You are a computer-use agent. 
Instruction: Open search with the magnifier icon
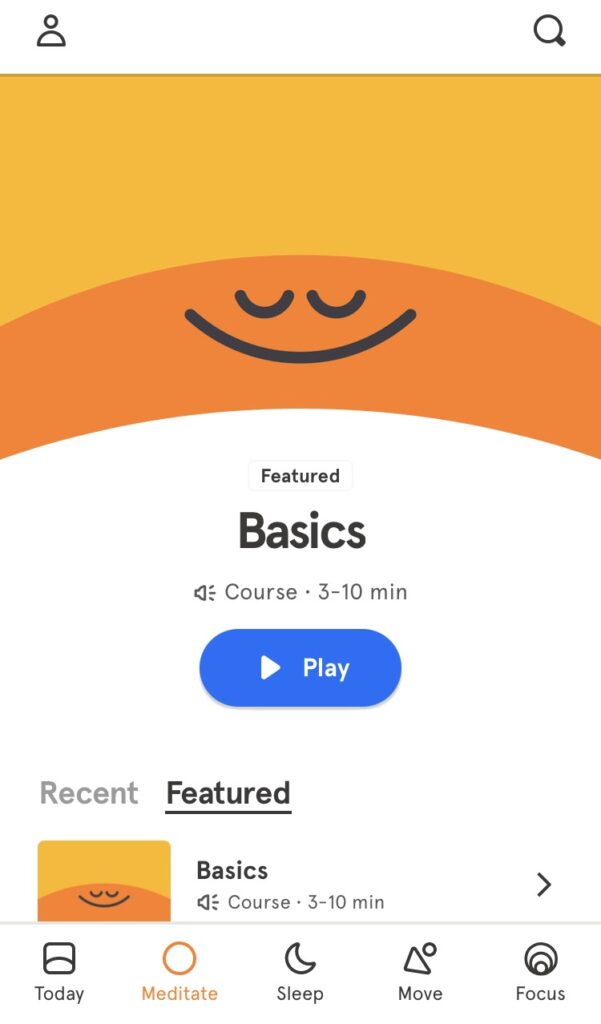(549, 31)
